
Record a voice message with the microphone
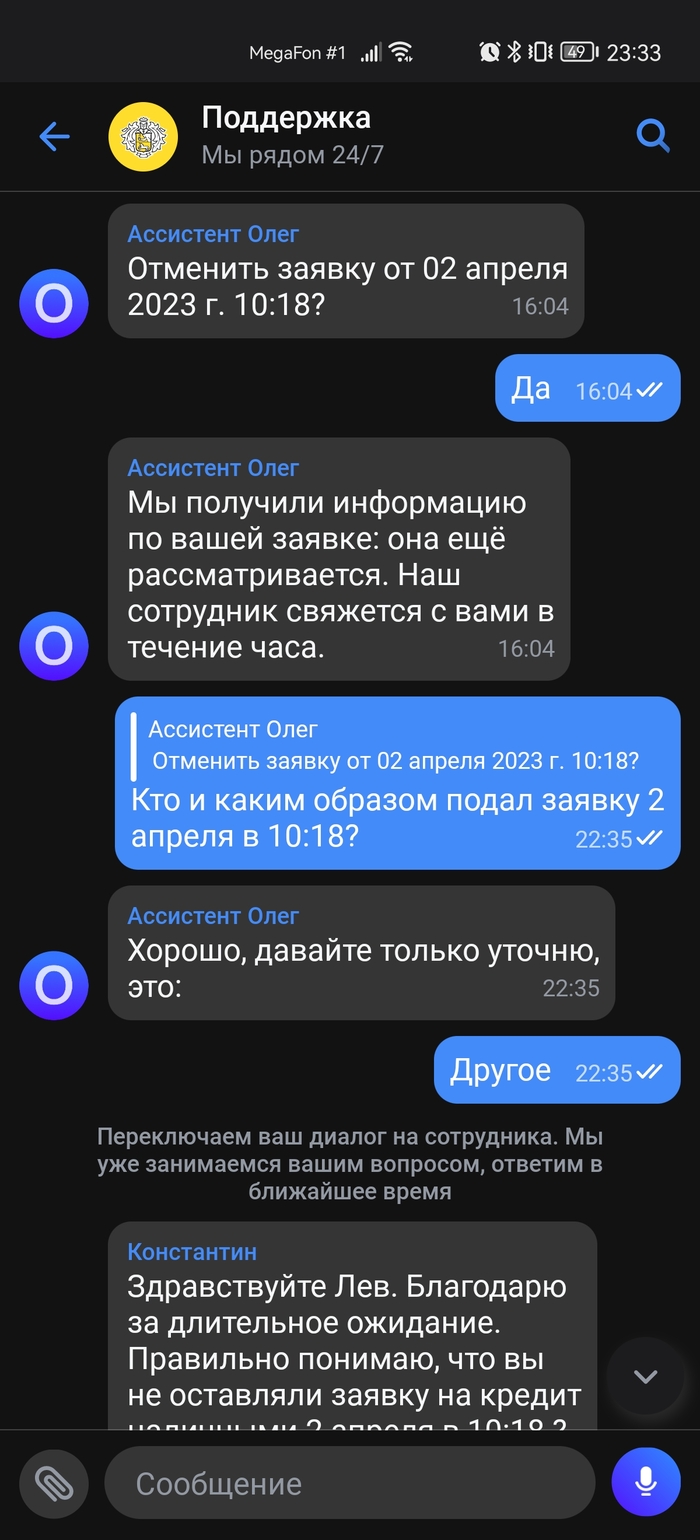(645, 1482)
